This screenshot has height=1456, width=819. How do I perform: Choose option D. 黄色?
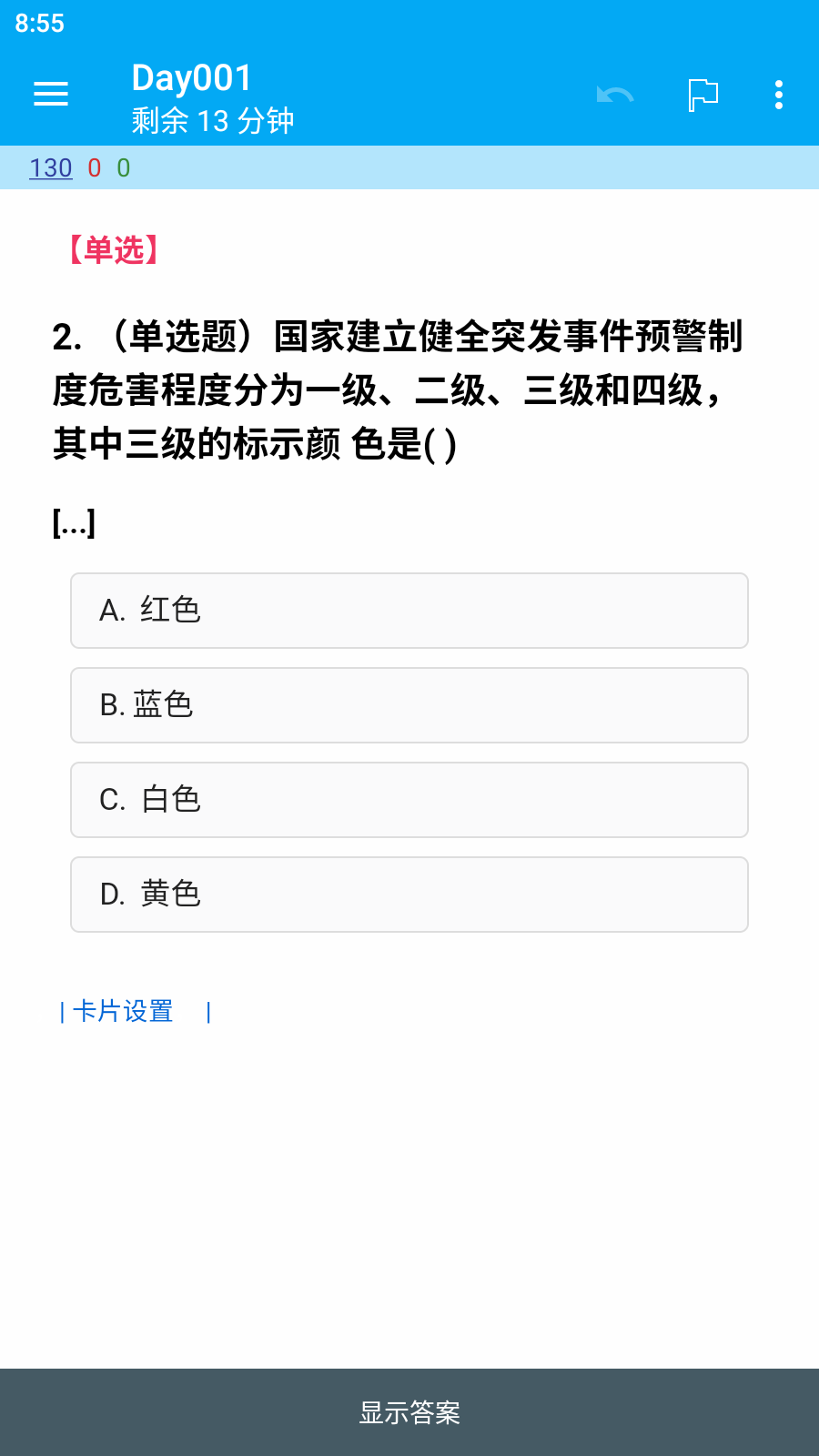click(x=409, y=895)
